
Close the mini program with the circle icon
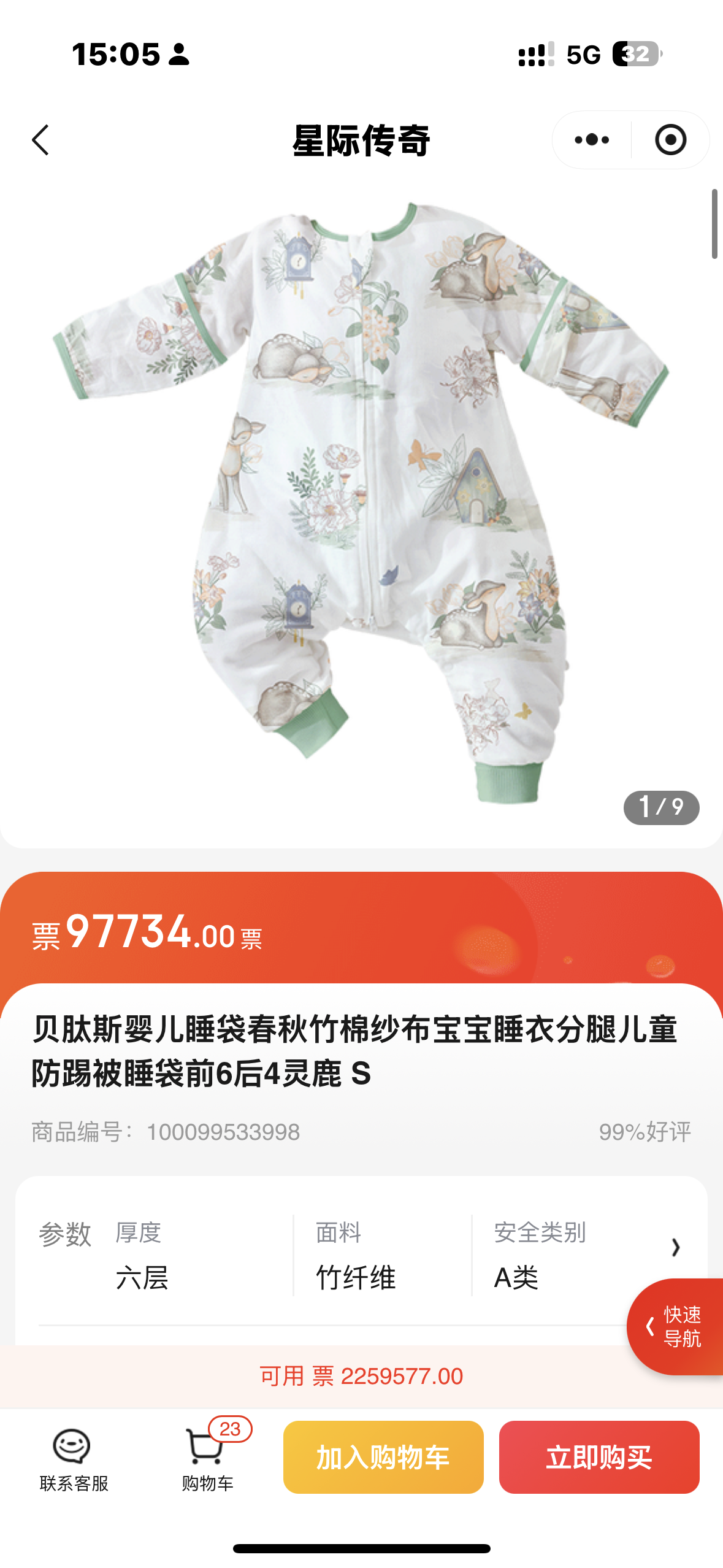670,140
